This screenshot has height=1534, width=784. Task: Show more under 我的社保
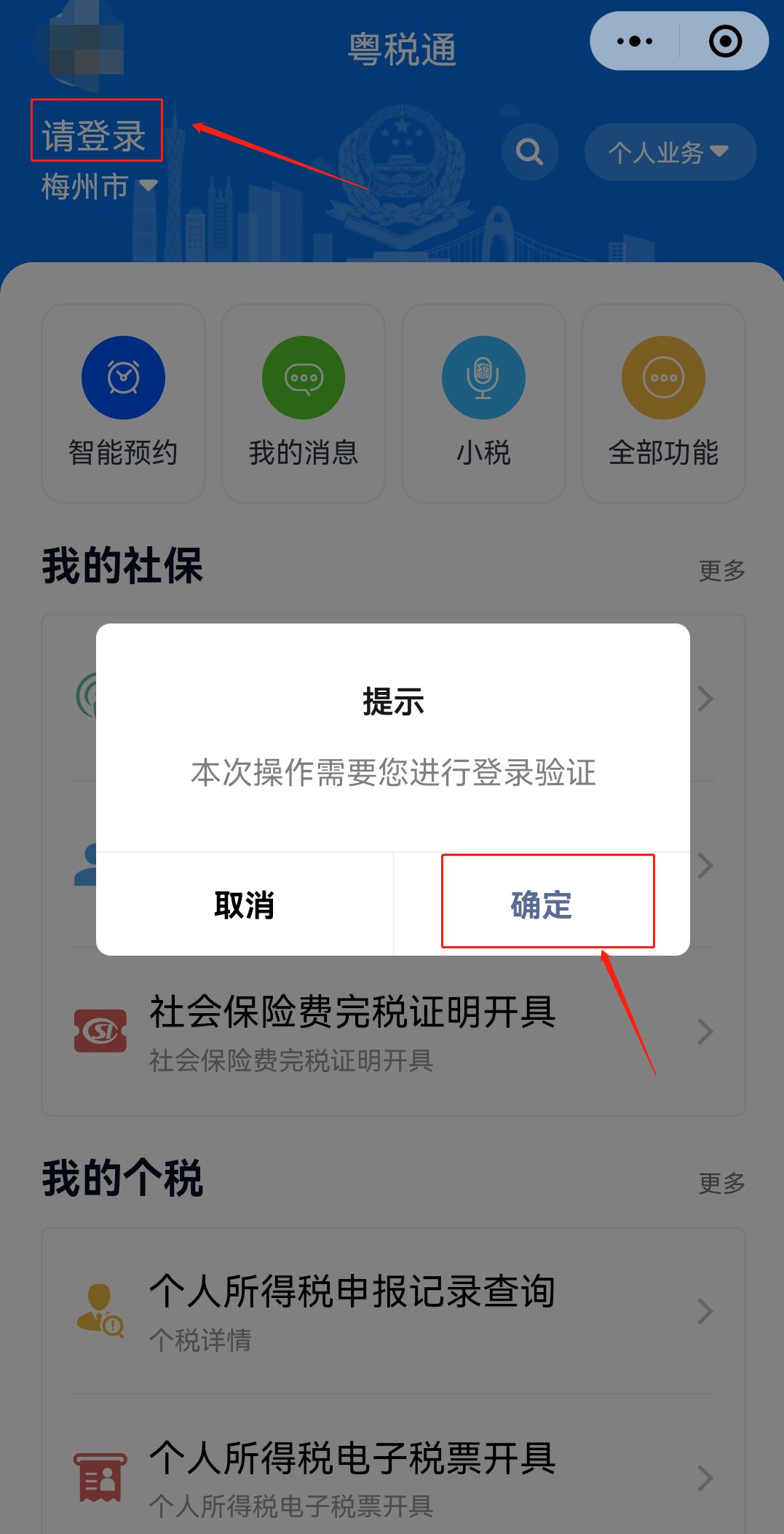(x=721, y=570)
